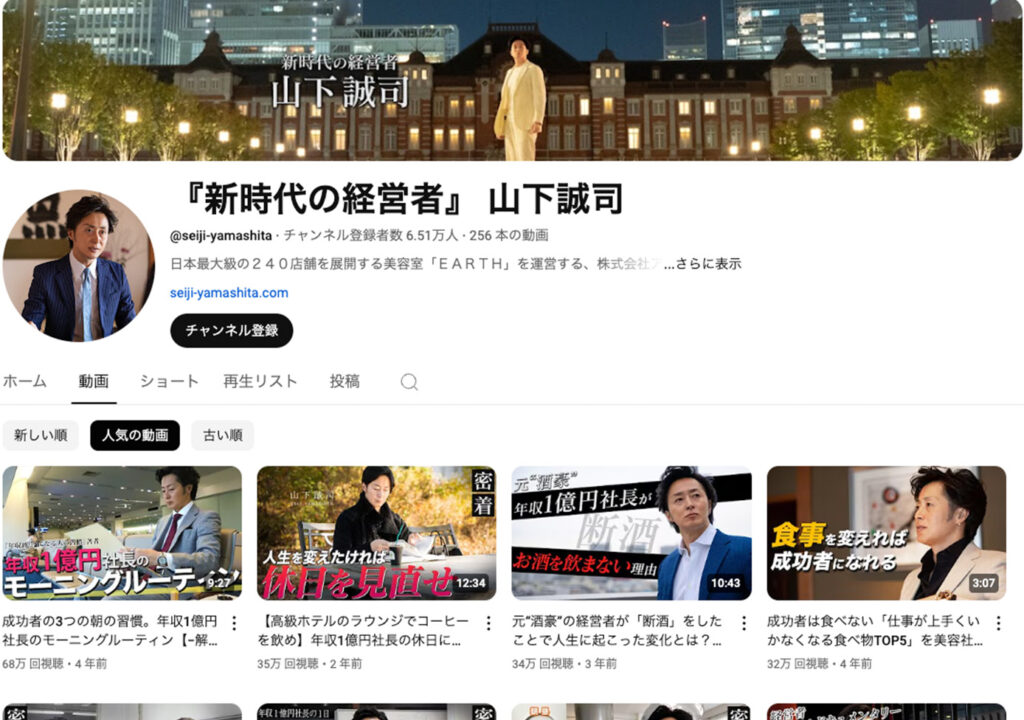
Task: Play the 食事を変えれば成功者になれる video
Action: pyautogui.click(x=886, y=533)
